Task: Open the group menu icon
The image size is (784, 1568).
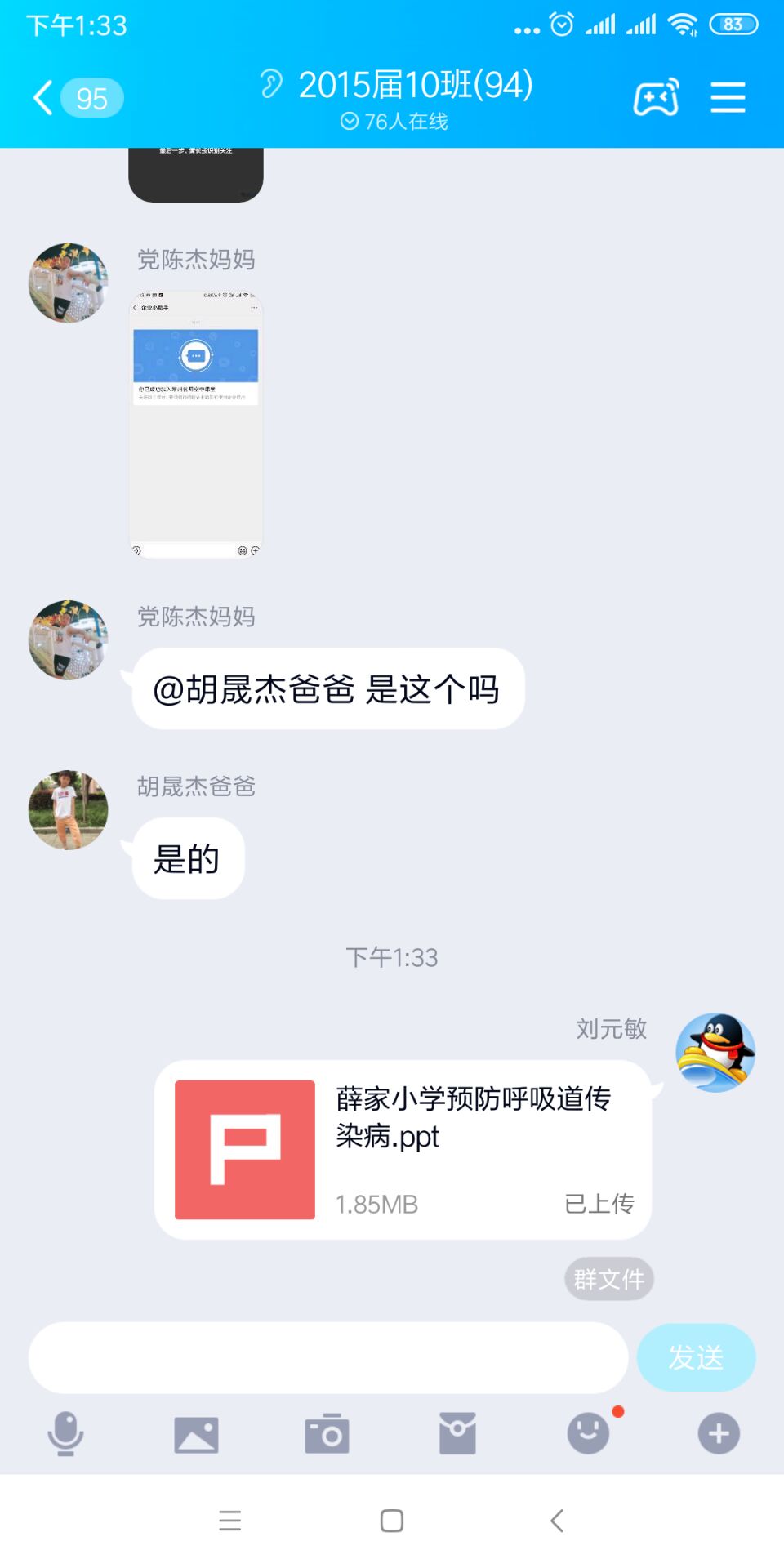Action: point(728,98)
